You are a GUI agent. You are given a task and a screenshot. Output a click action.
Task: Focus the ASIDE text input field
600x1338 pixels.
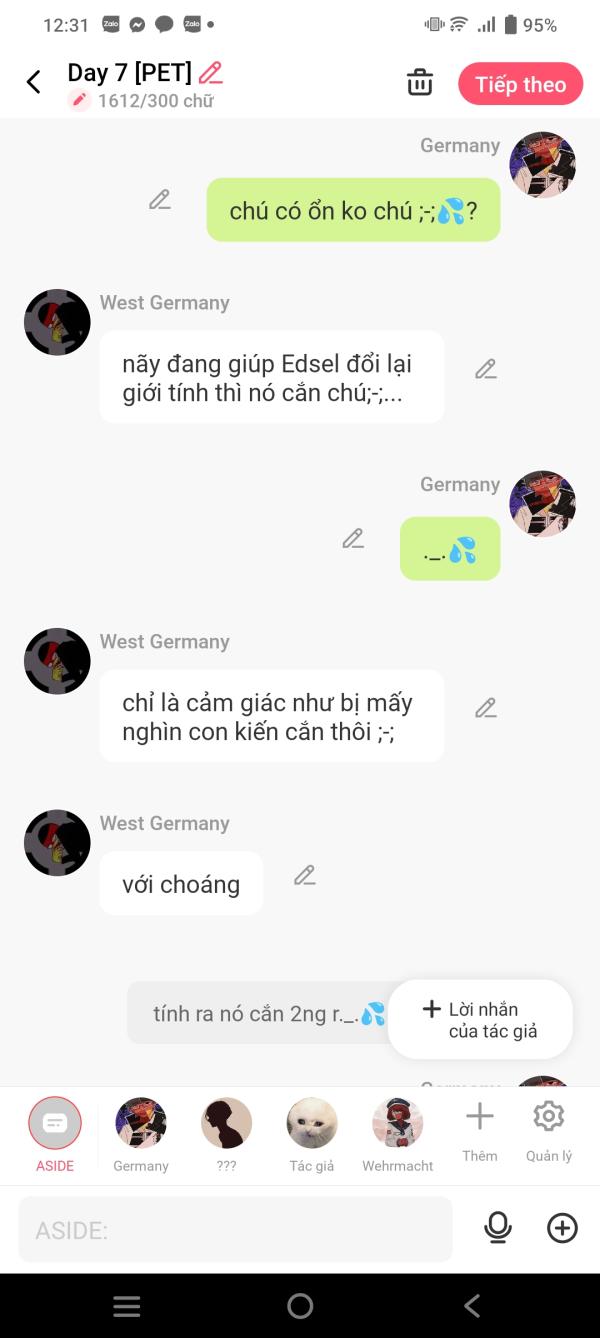point(236,1229)
